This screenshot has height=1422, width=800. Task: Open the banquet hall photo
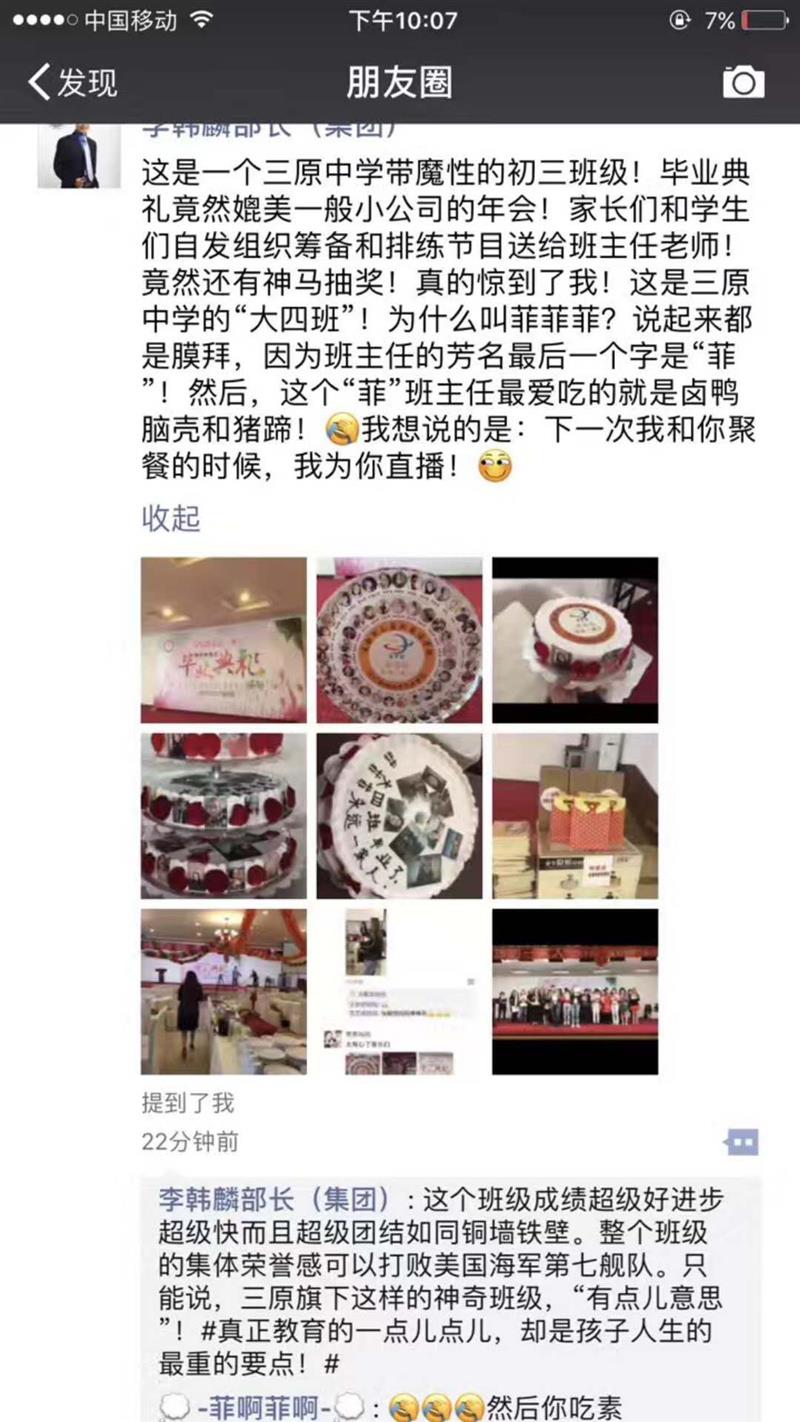click(x=223, y=992)
